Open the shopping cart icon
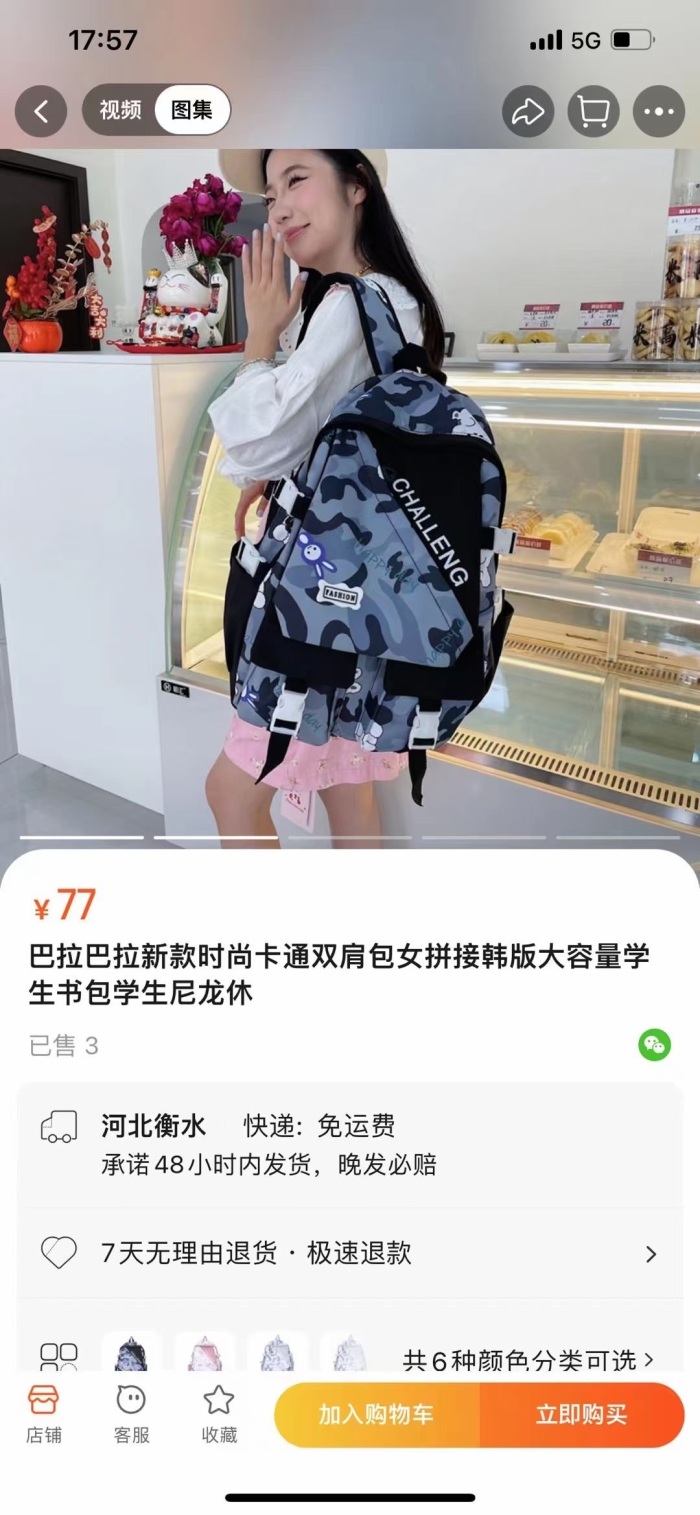 tap(593, 111)
